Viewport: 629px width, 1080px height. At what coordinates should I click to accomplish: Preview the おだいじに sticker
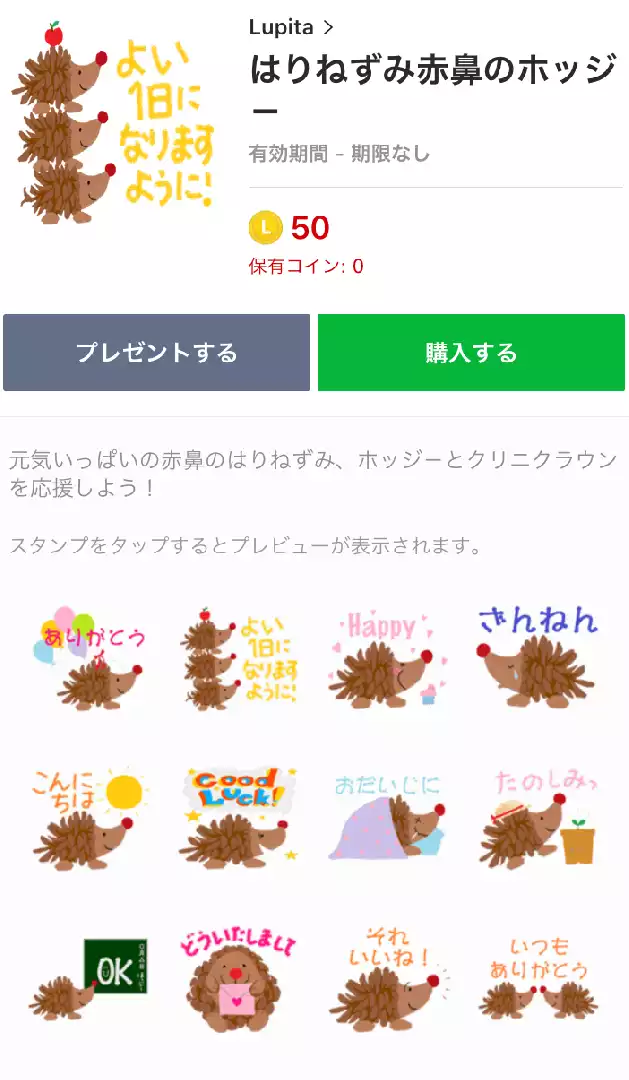pyautogui.click(x=385, y=817)
